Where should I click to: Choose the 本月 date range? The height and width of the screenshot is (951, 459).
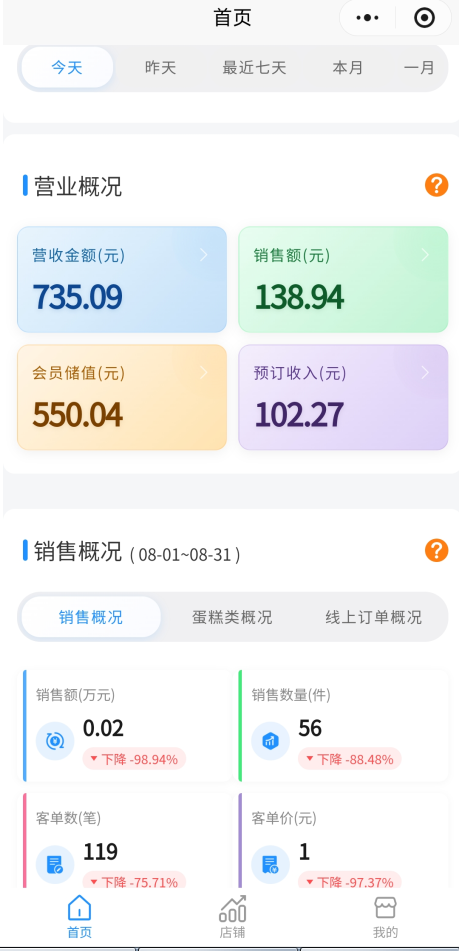point(347,67)
